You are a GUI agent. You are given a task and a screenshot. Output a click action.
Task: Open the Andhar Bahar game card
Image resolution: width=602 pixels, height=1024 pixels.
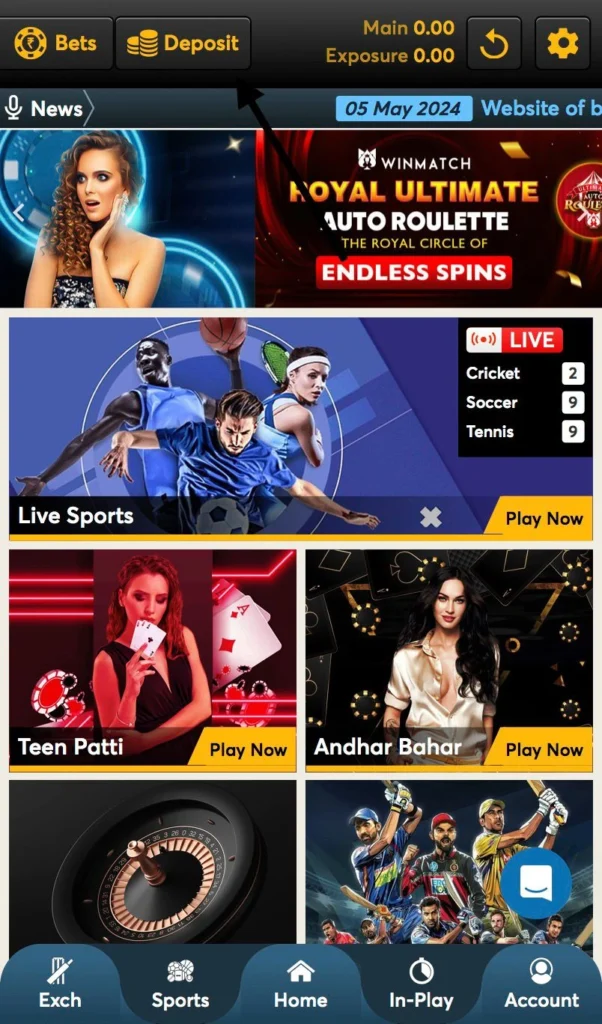click(x=448, y=660)
